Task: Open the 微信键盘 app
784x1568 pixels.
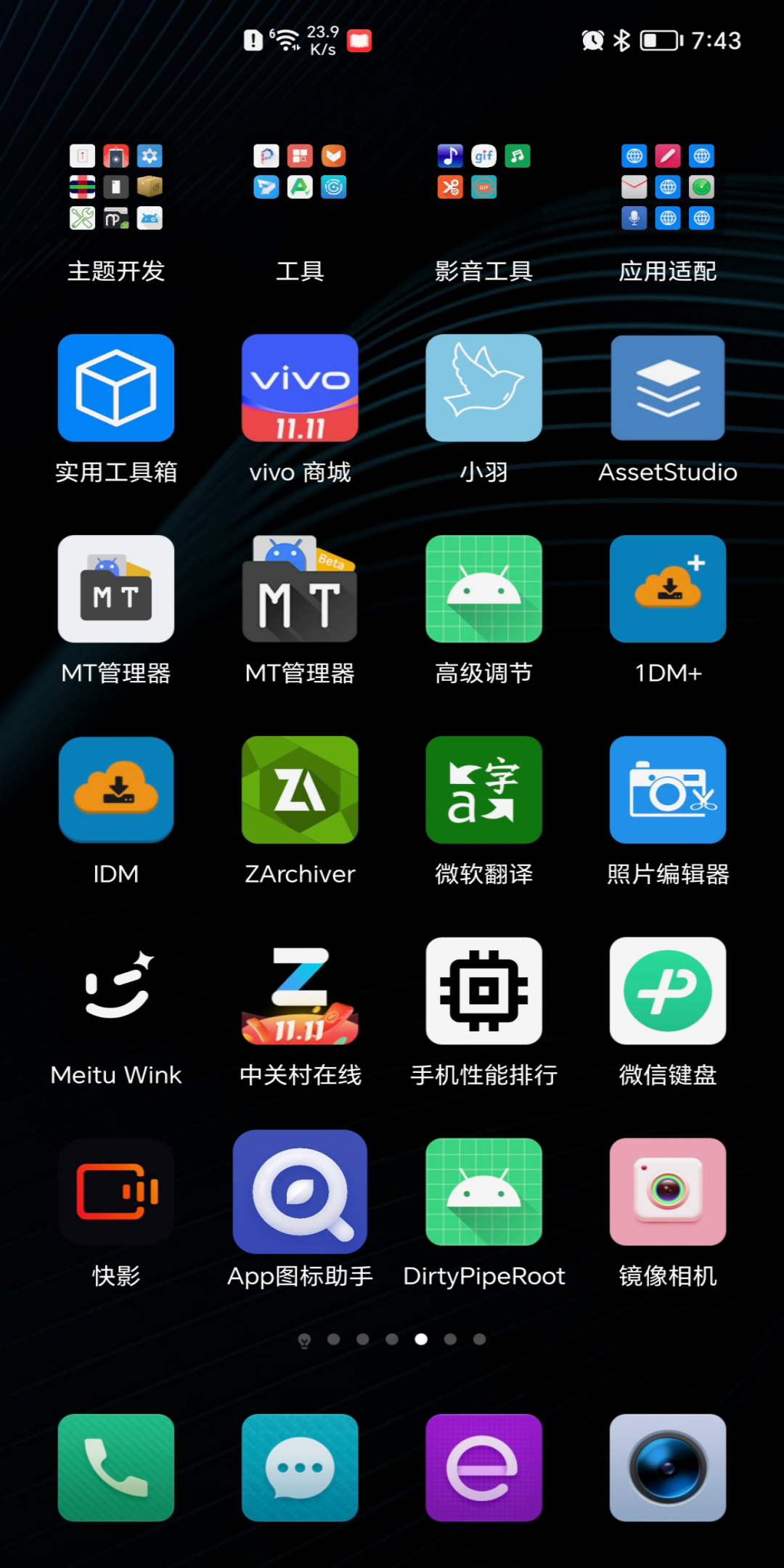Action: (x=668, y=991)
